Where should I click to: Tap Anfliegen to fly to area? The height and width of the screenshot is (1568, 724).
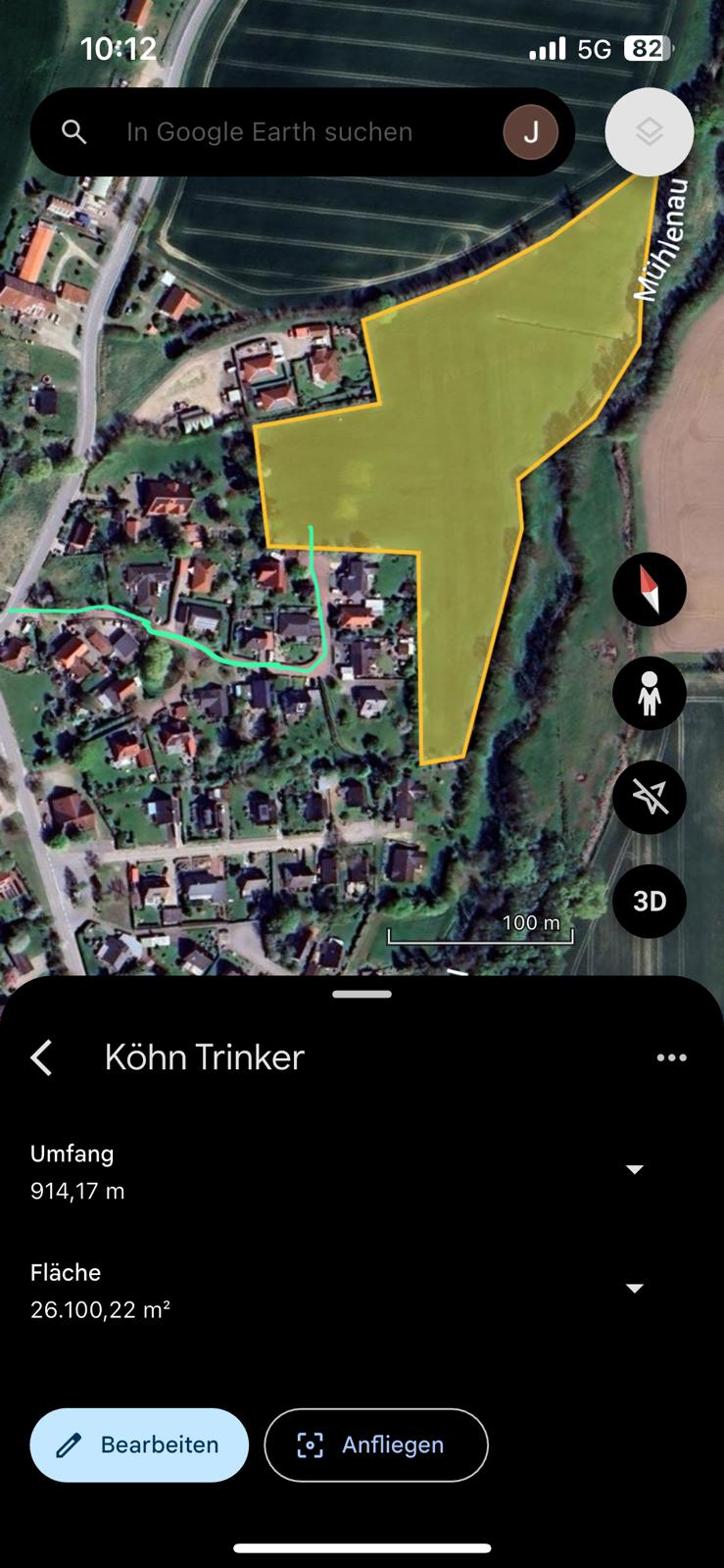(x=376, y=1445)
